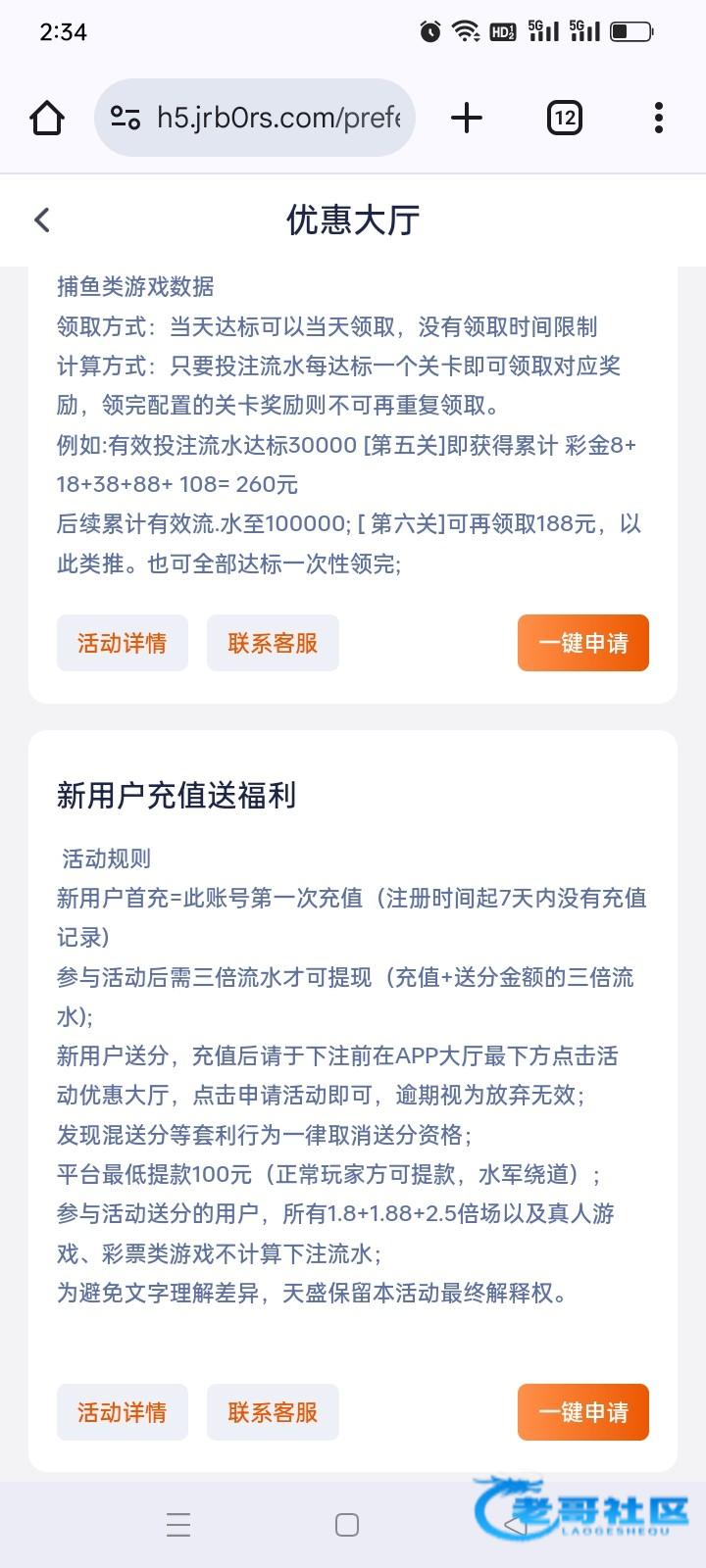Image resolution: width=706 pixels, height=1568 pixels.
Task: Open the system recent apps menu
Action: (178, 1525)
